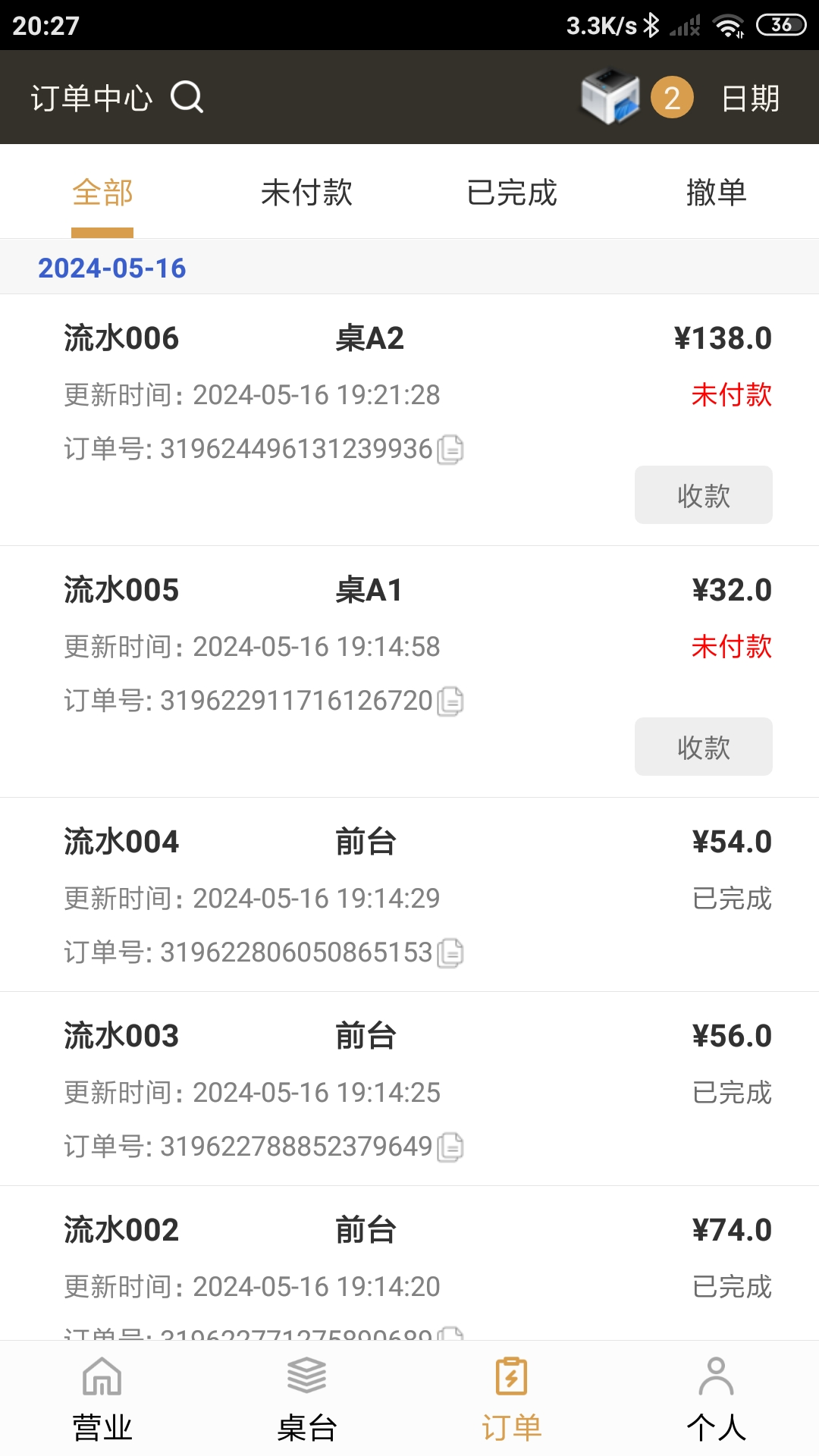Copy order number for 流水006
Image resolution: width=819 pixels, height=1456 pixels.
pos(452,448)
